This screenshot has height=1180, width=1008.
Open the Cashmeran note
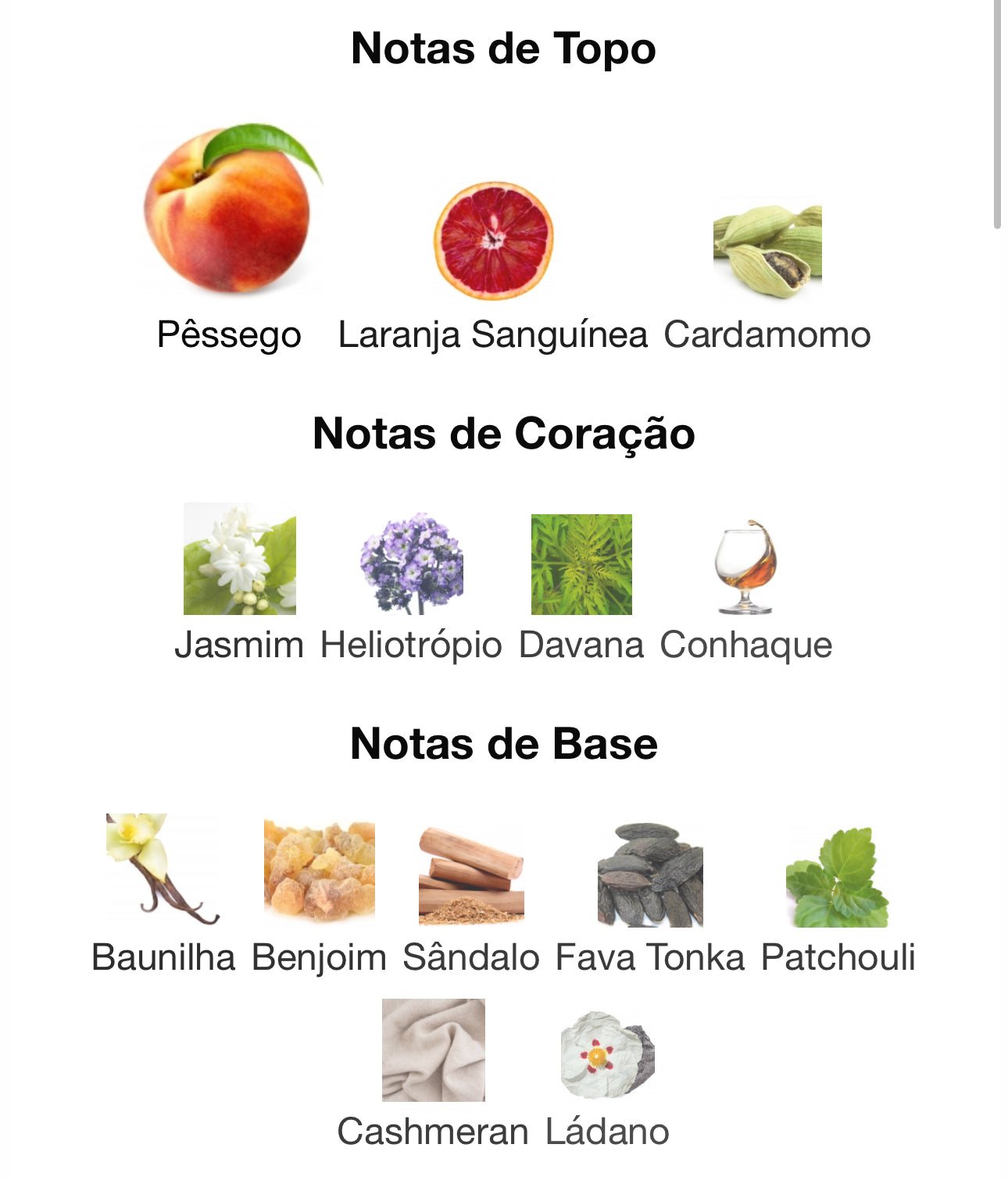point(433,1050)
